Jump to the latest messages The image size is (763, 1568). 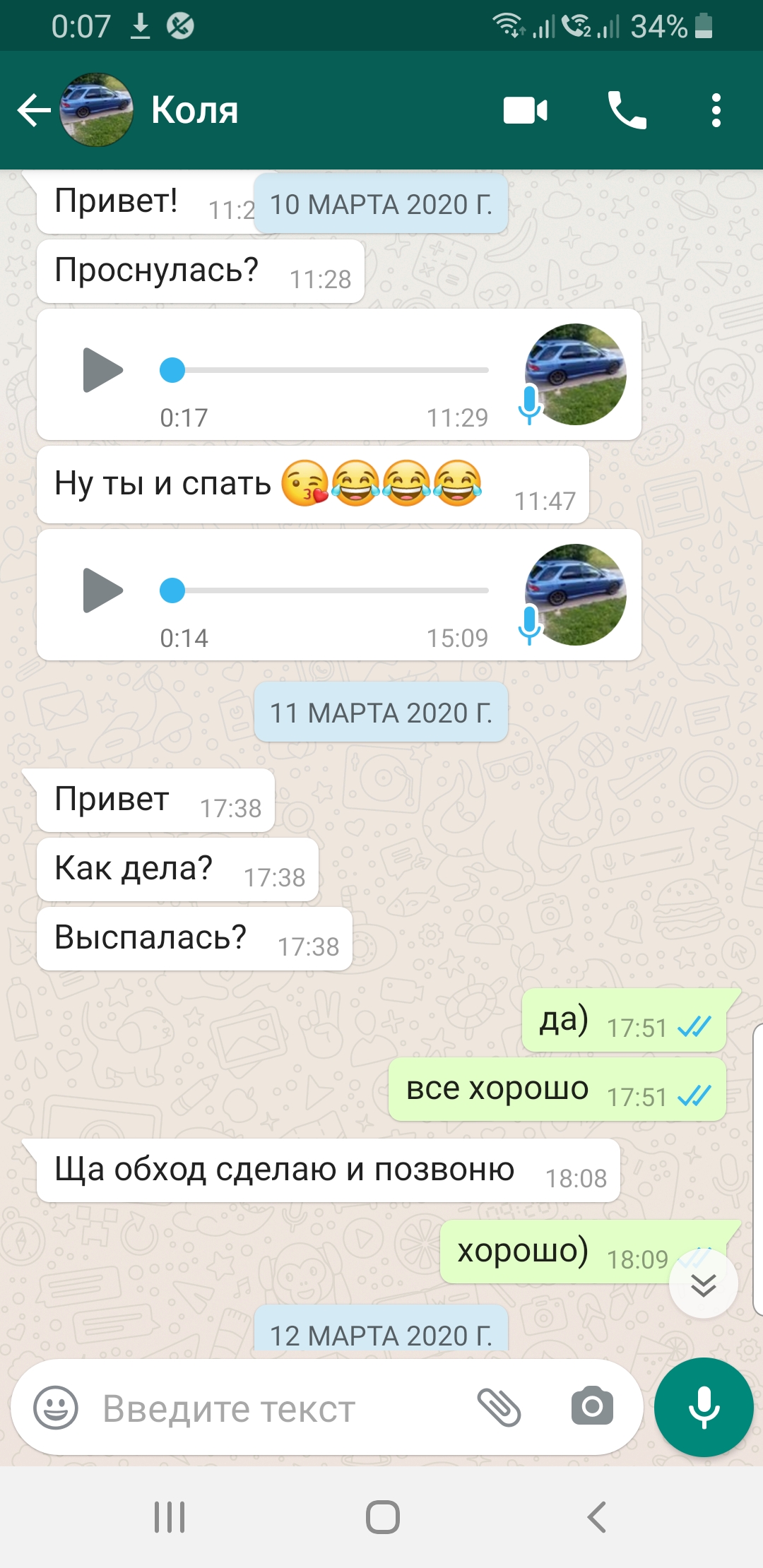(704, 1283)
